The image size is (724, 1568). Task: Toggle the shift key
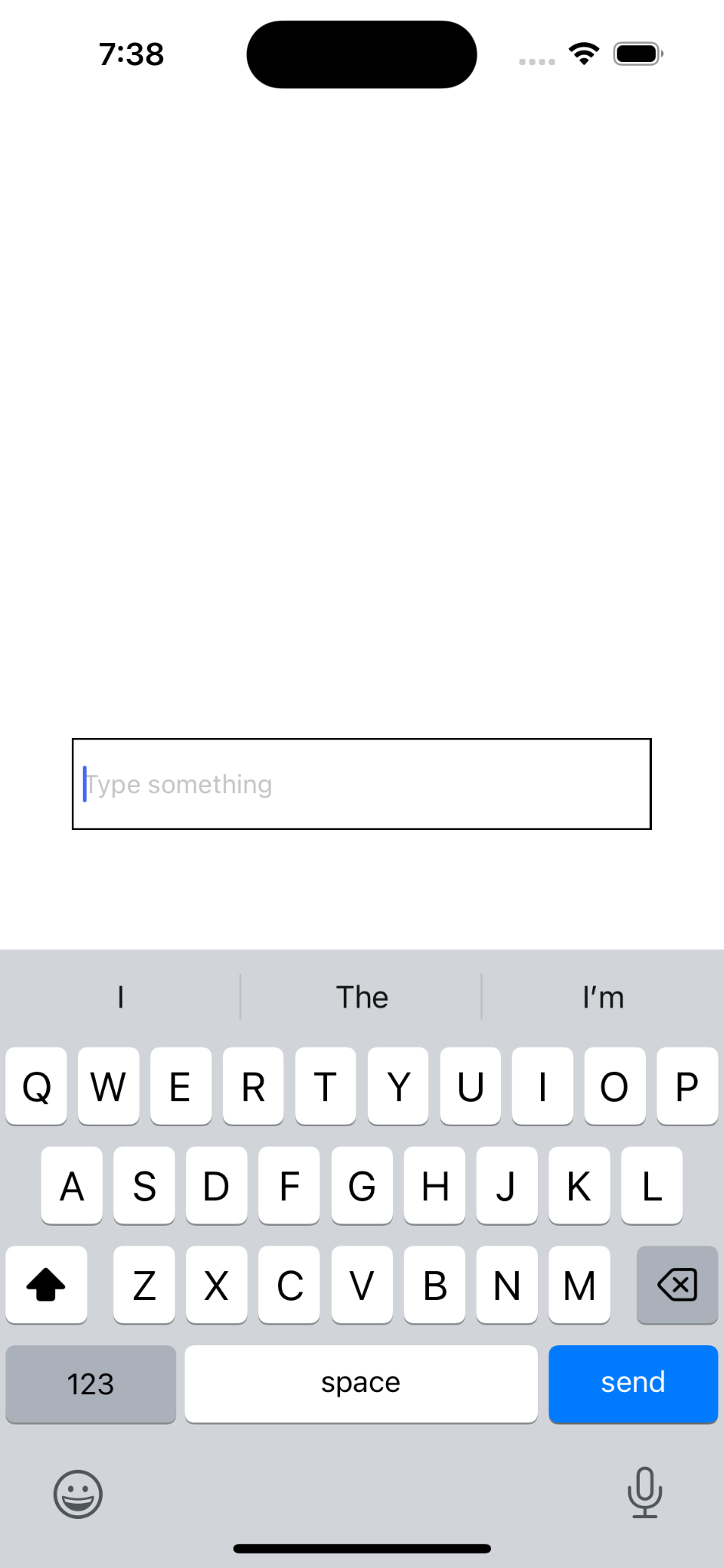point(46,1285)
